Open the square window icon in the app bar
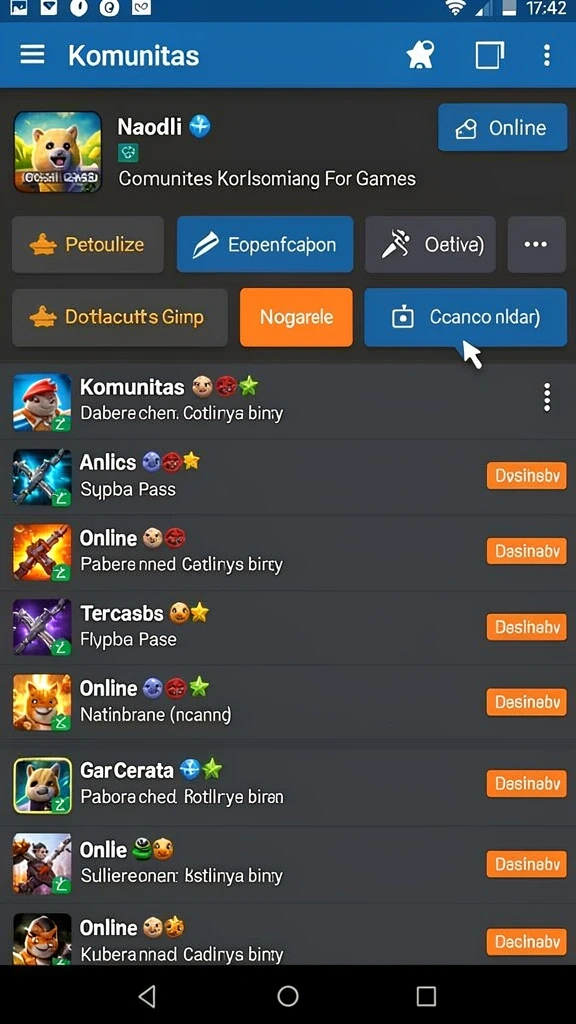This screenshot has height=1024, width=576. (489, 56)
